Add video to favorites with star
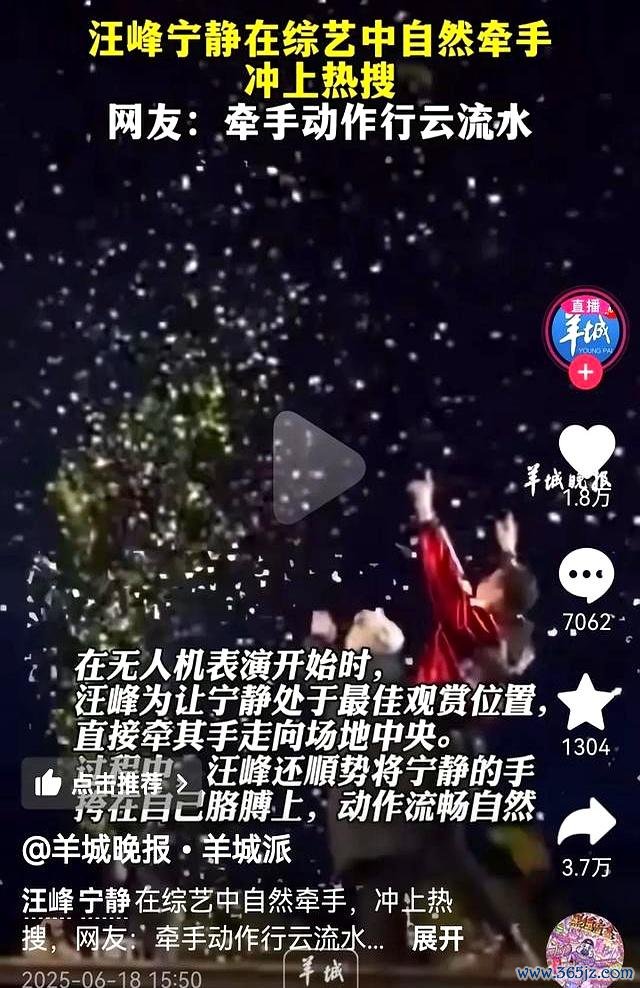The width and height of the screenshot is (640, 988). coord(586,704)
